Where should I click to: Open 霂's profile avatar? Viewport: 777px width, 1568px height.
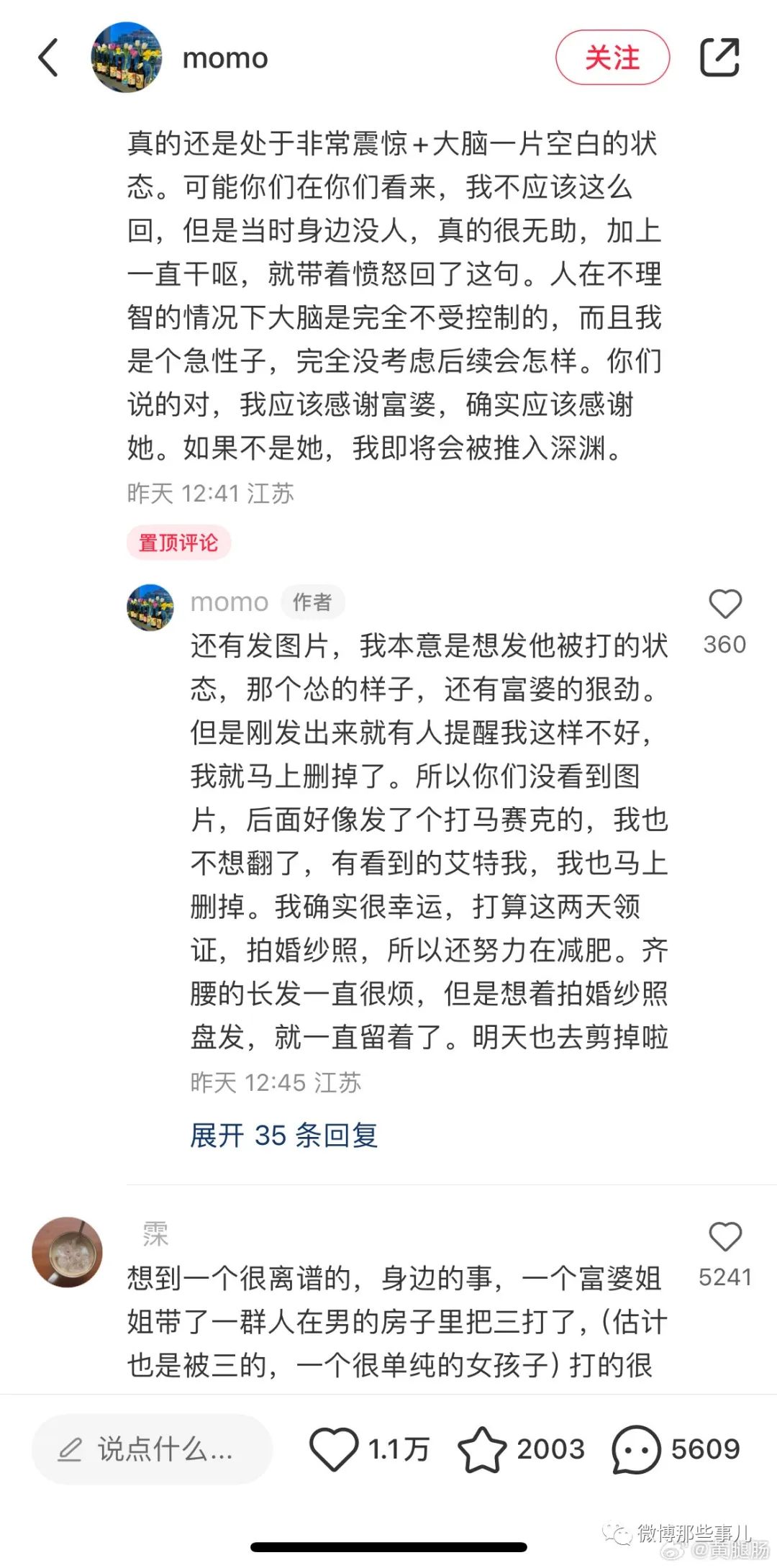(x=68, y=1252)
